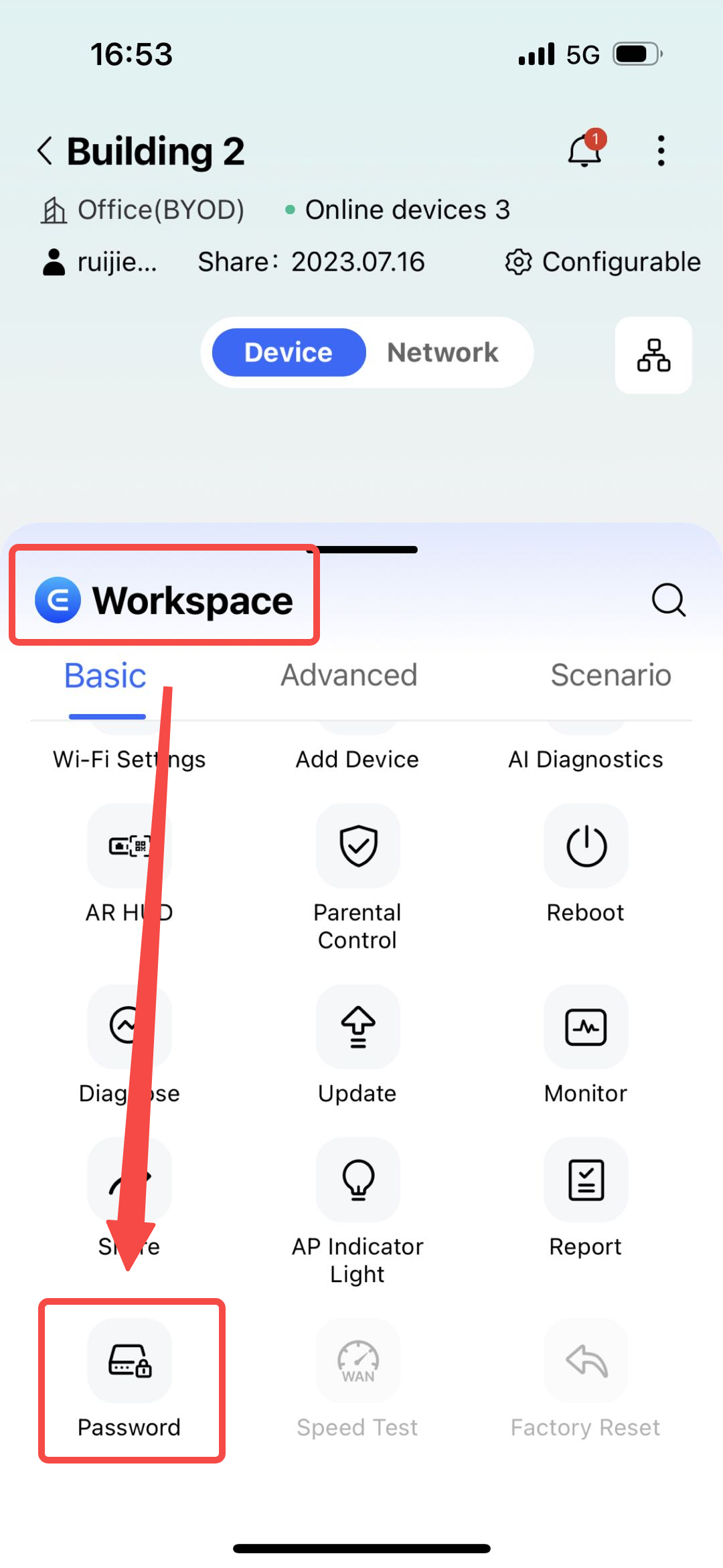Open the three-dot overflow menu
723x1568 pixels.
coord(661,151)
